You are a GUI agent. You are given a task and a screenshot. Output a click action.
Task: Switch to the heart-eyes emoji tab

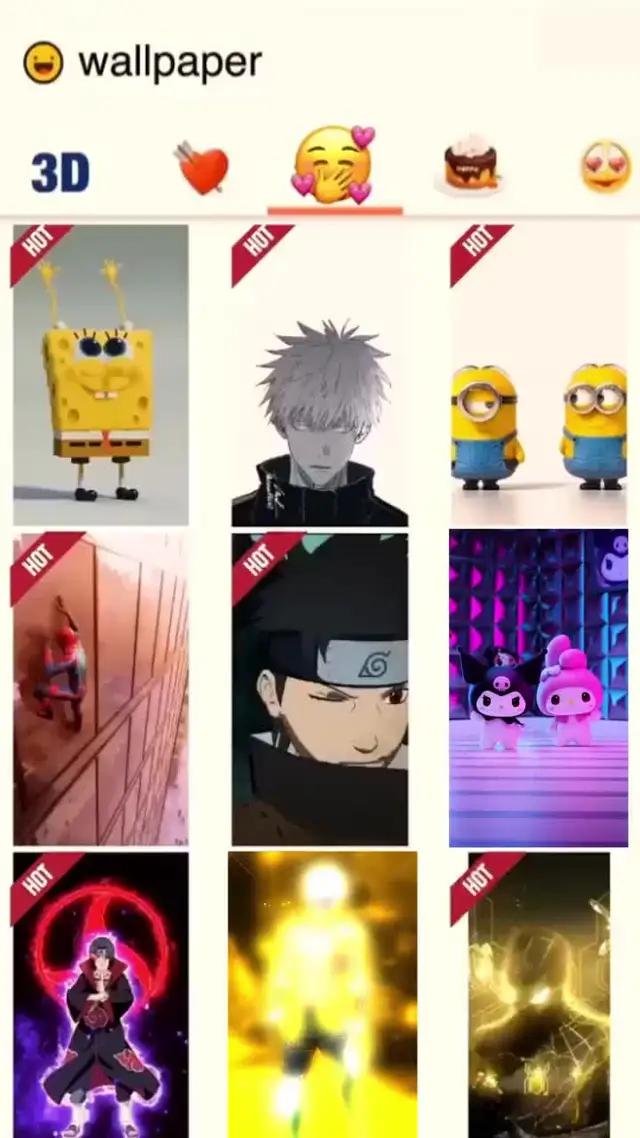[x=605, y=167]
